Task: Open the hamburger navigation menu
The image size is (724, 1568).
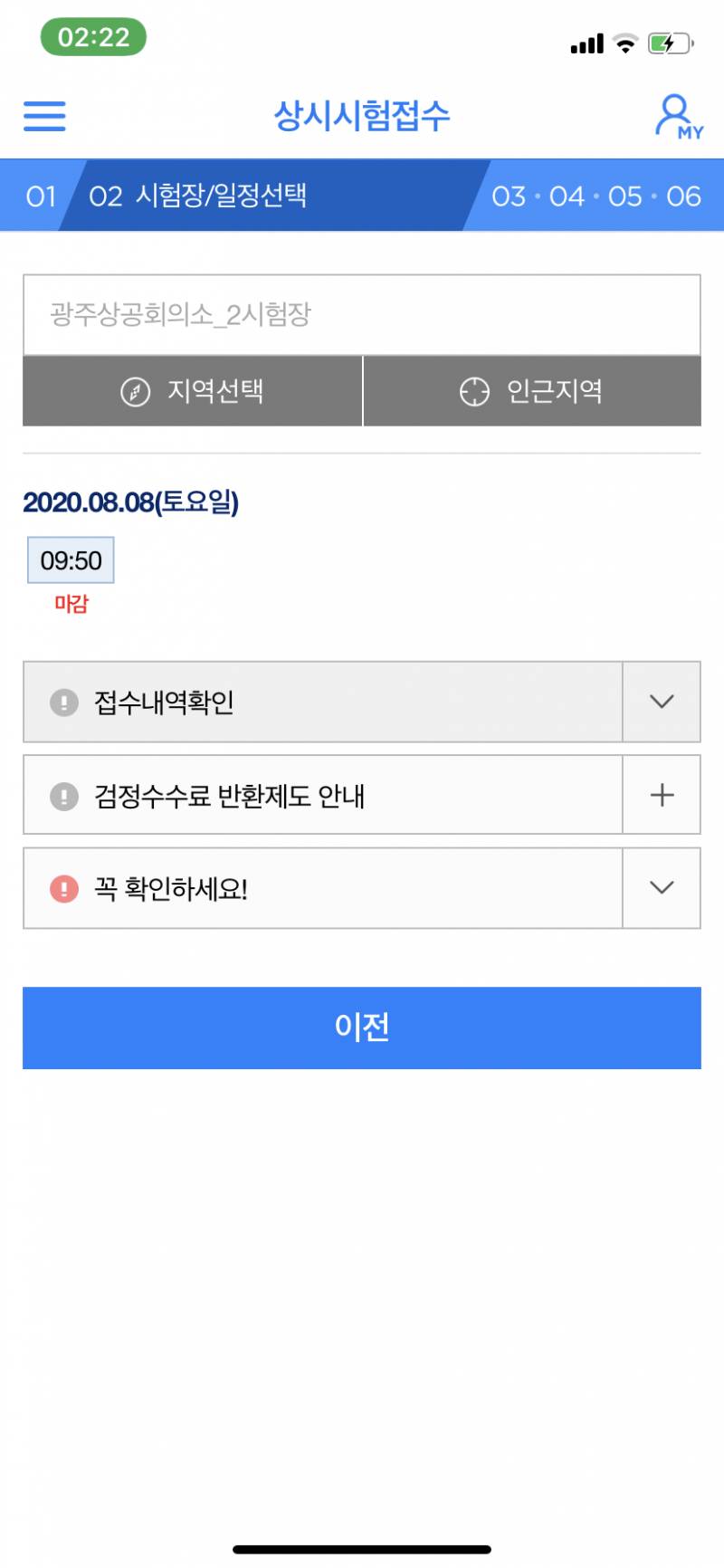Action: pyautogui.click(x=43, y=116)
